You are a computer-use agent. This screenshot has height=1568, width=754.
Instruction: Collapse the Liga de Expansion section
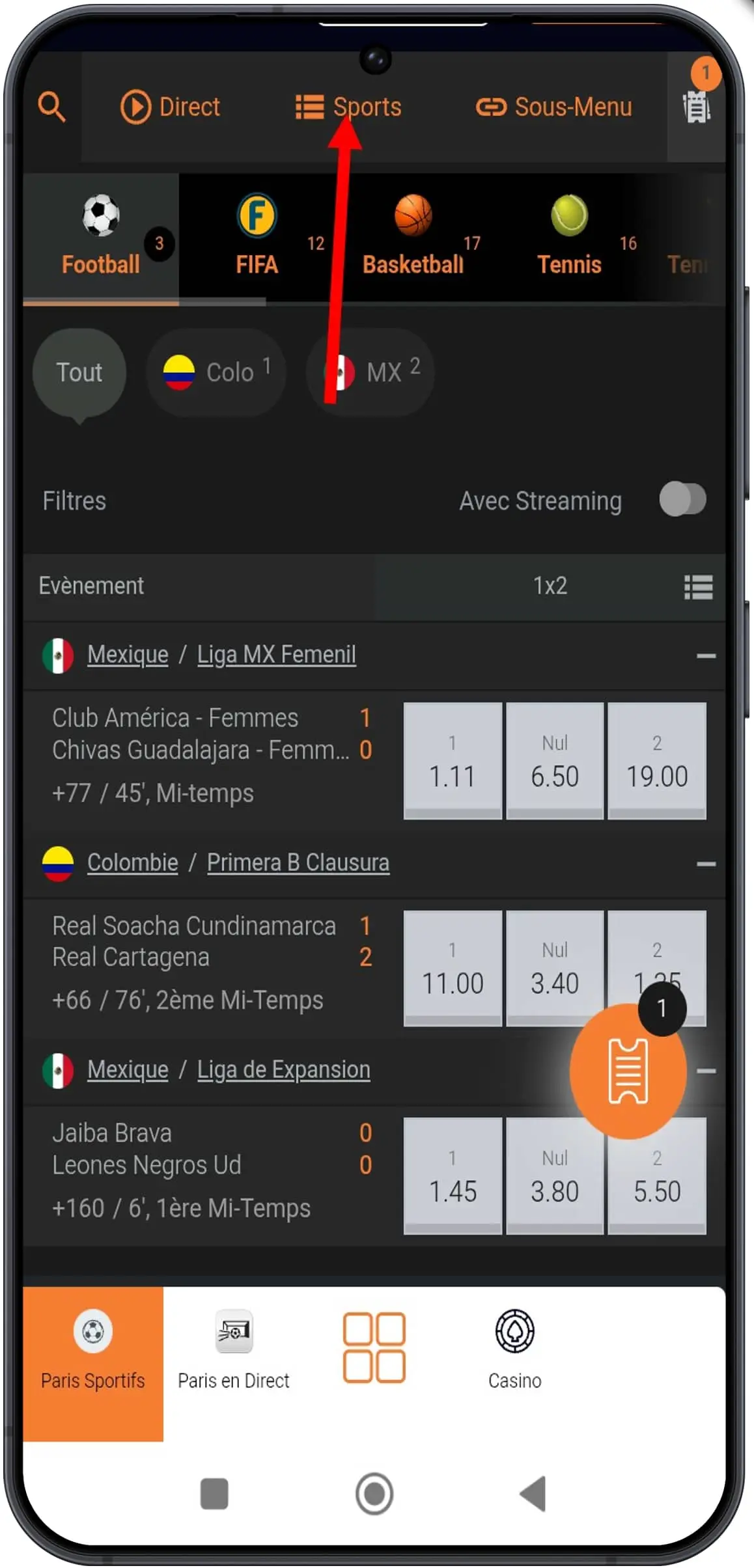pos(707,1071)
